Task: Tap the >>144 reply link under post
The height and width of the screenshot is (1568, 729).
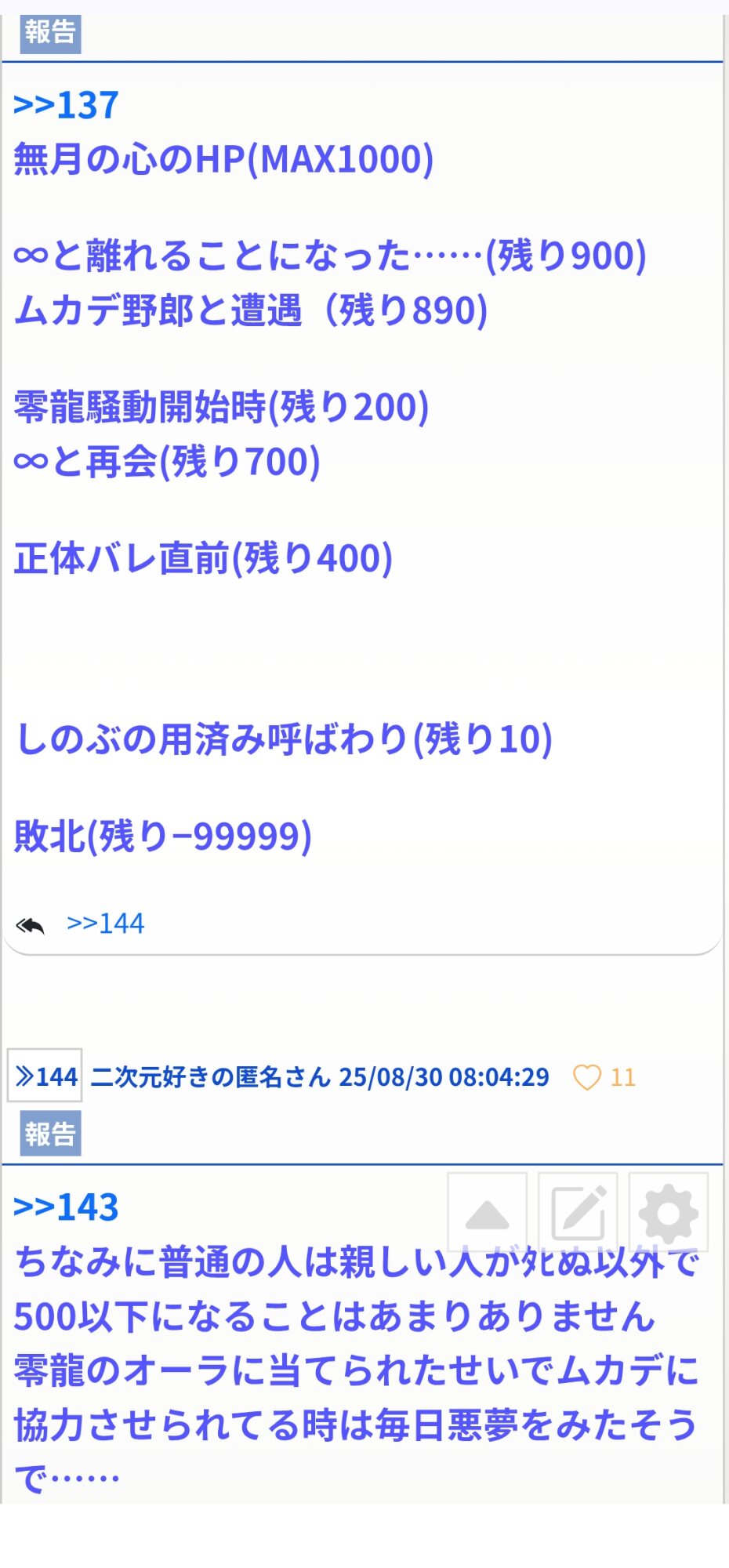Action: [x=105, y=924]
